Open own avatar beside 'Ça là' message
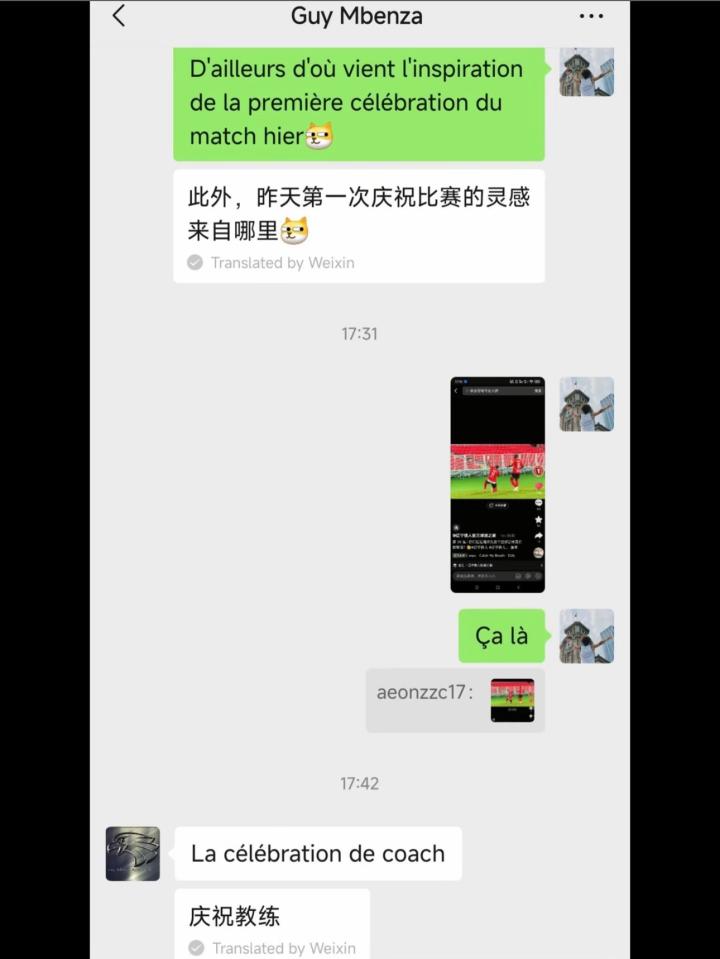Viewport: 720px width, 959px height. pyautogui.click(x=586, y=636)
